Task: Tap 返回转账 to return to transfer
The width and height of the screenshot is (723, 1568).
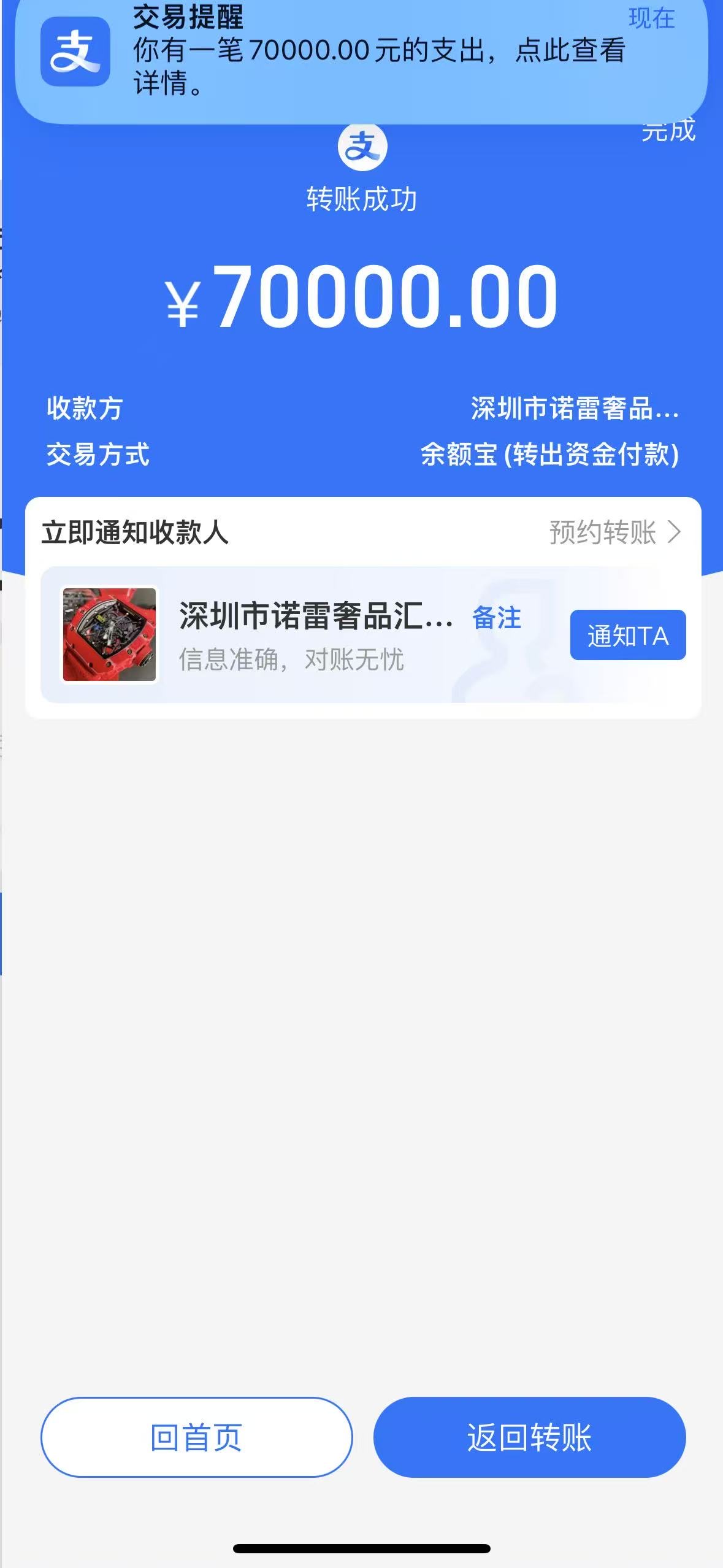Action: pos(529,1437)
